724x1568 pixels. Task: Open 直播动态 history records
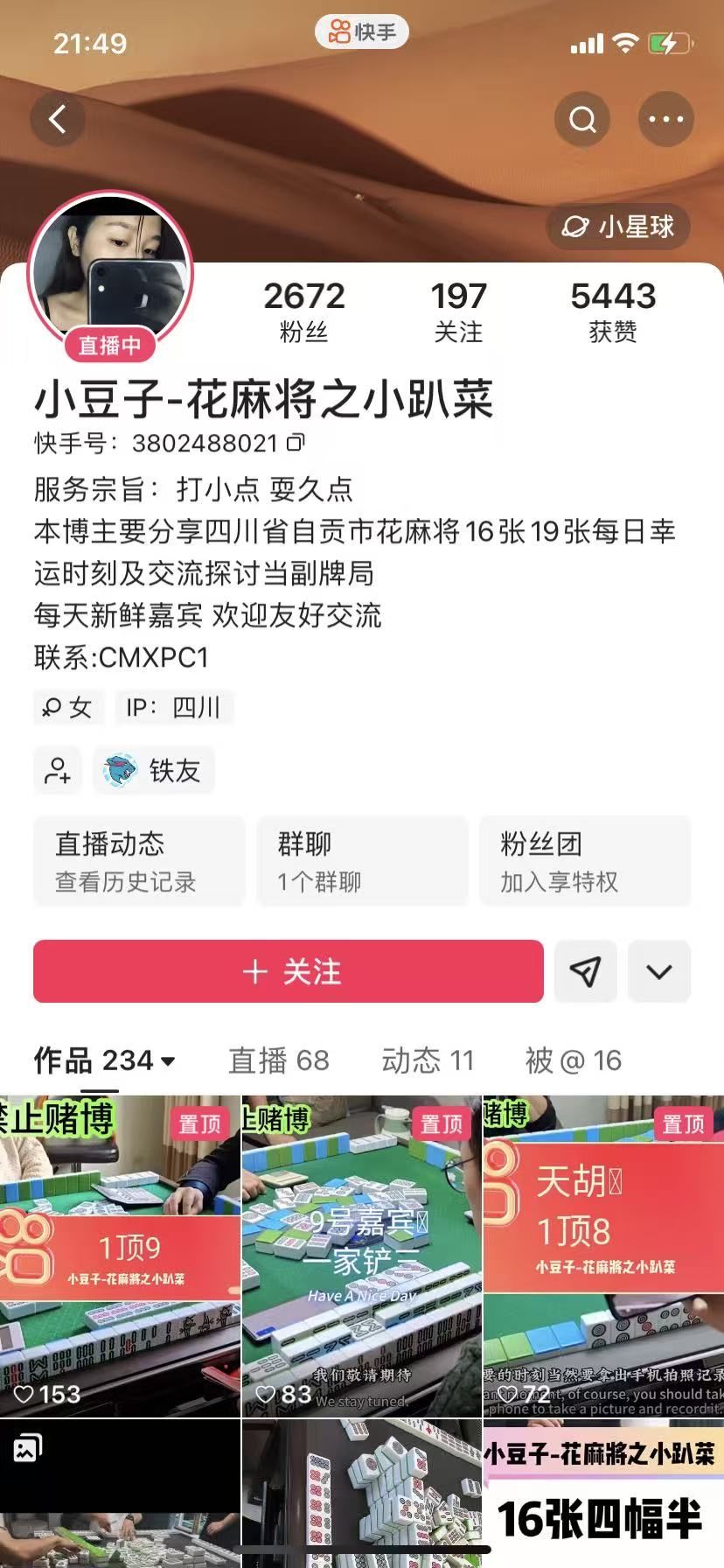point(139,861)
